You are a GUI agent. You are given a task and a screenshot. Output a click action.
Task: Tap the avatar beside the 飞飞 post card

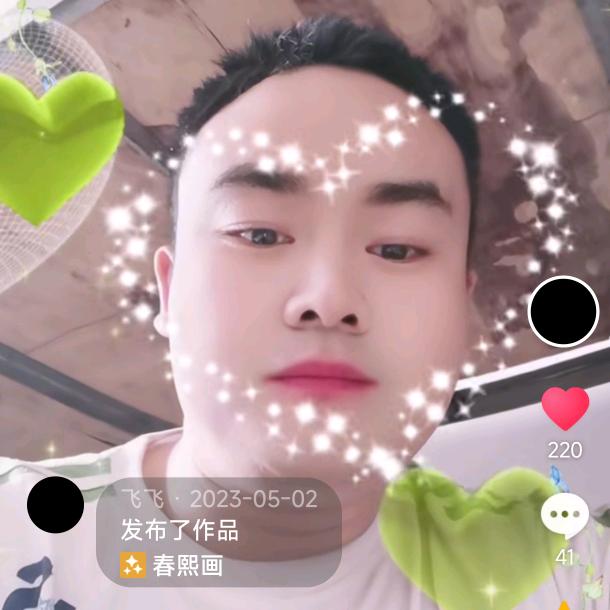[55, 504]
